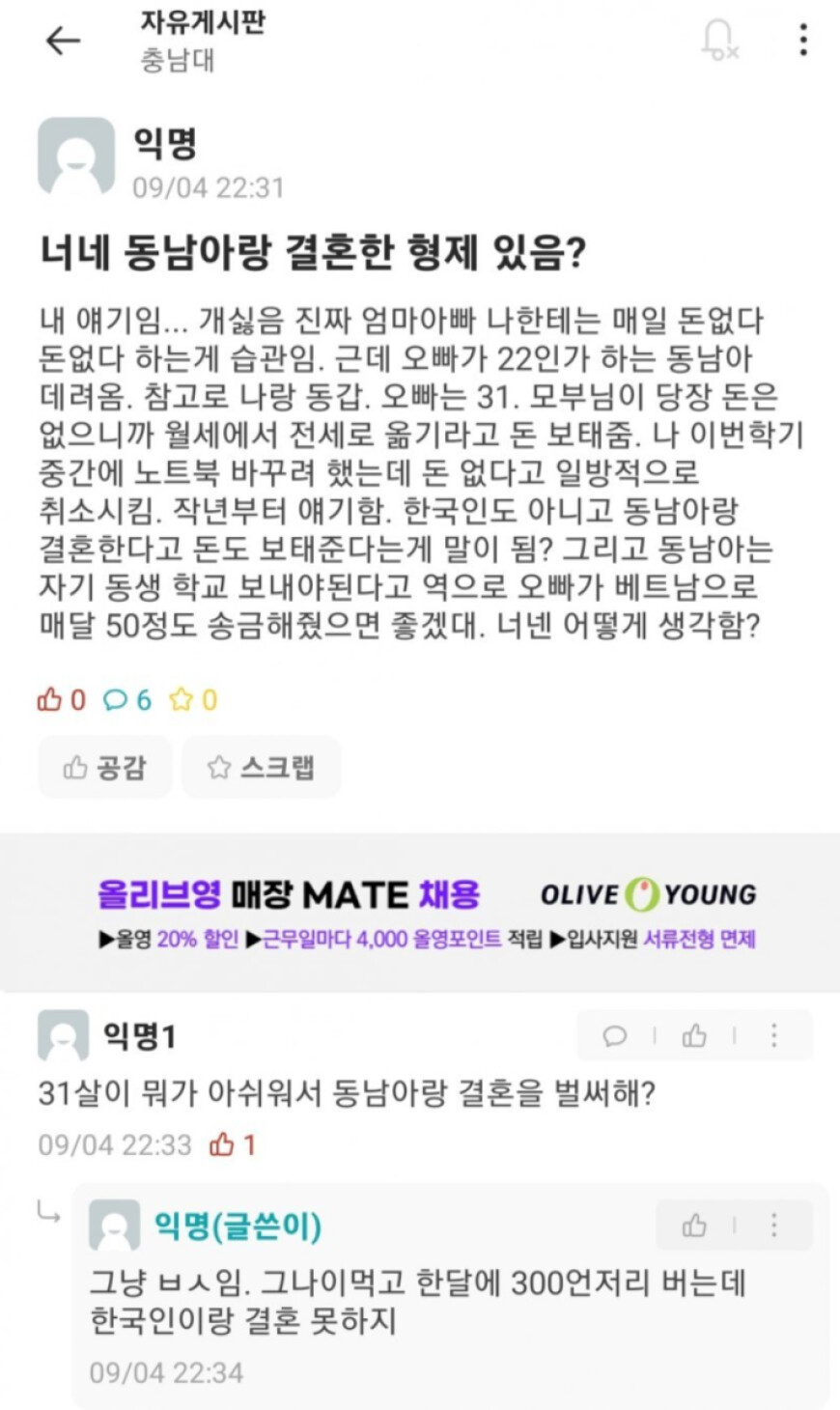Open more options on 익명(글쓴이) reply

773,1226
